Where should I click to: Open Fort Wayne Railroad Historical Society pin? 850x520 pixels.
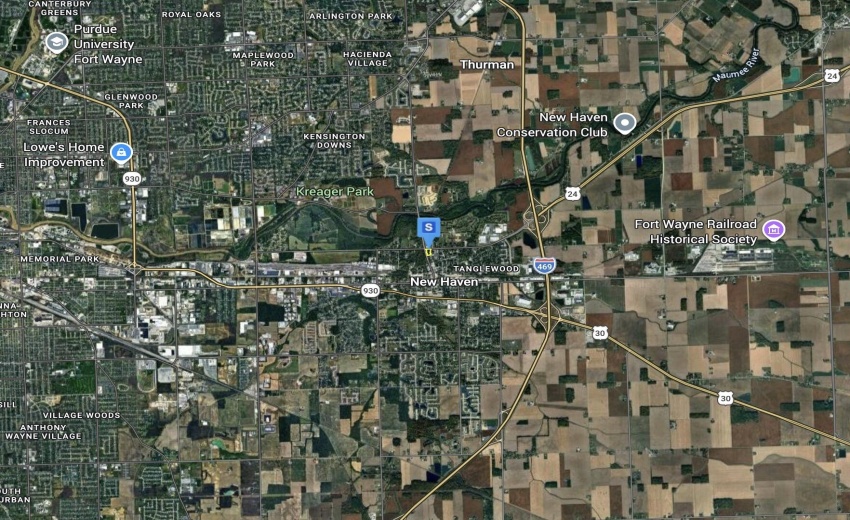point(772,230)
